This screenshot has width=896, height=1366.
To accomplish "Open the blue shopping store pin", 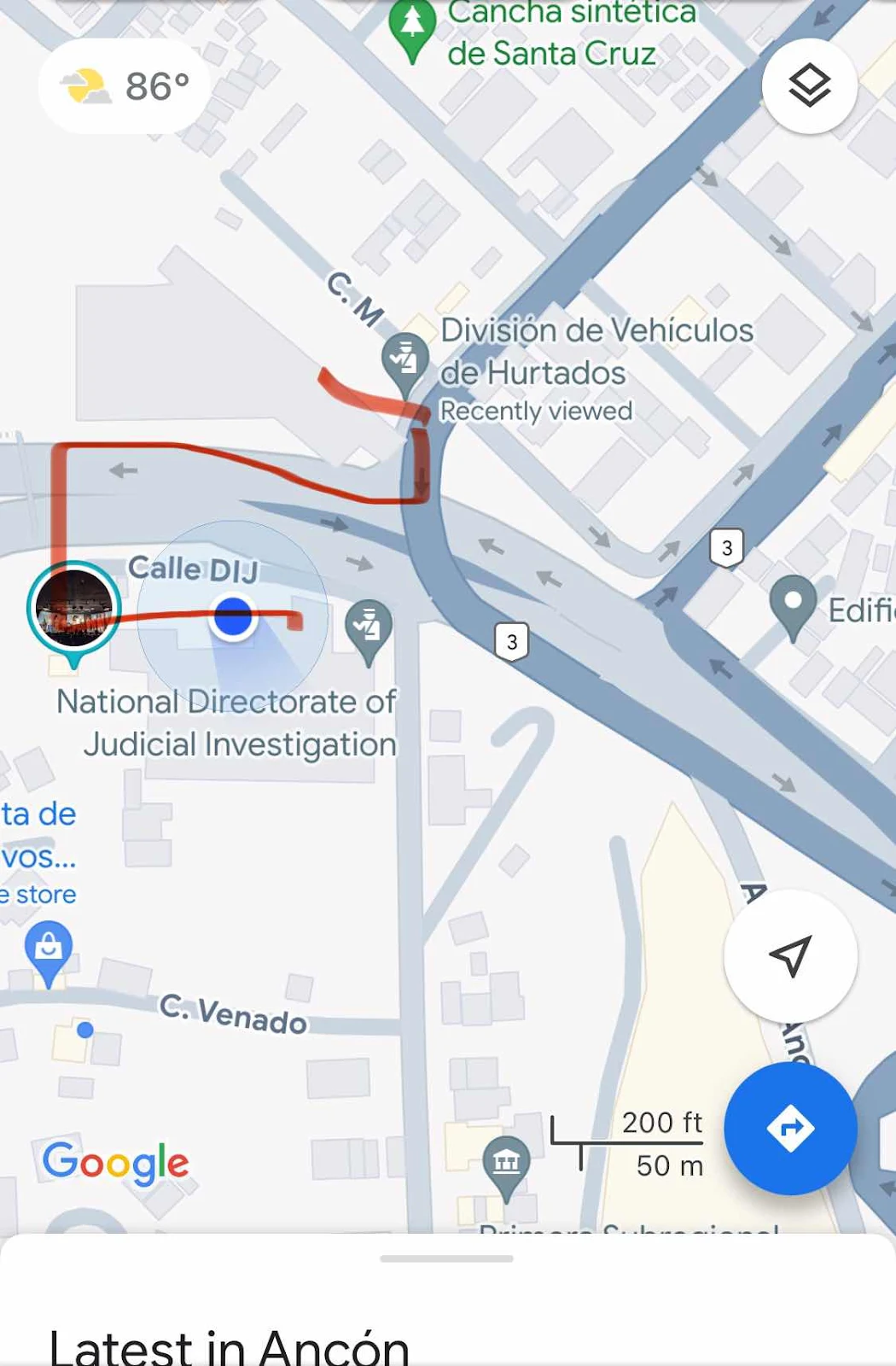I will tap(49, 948).
